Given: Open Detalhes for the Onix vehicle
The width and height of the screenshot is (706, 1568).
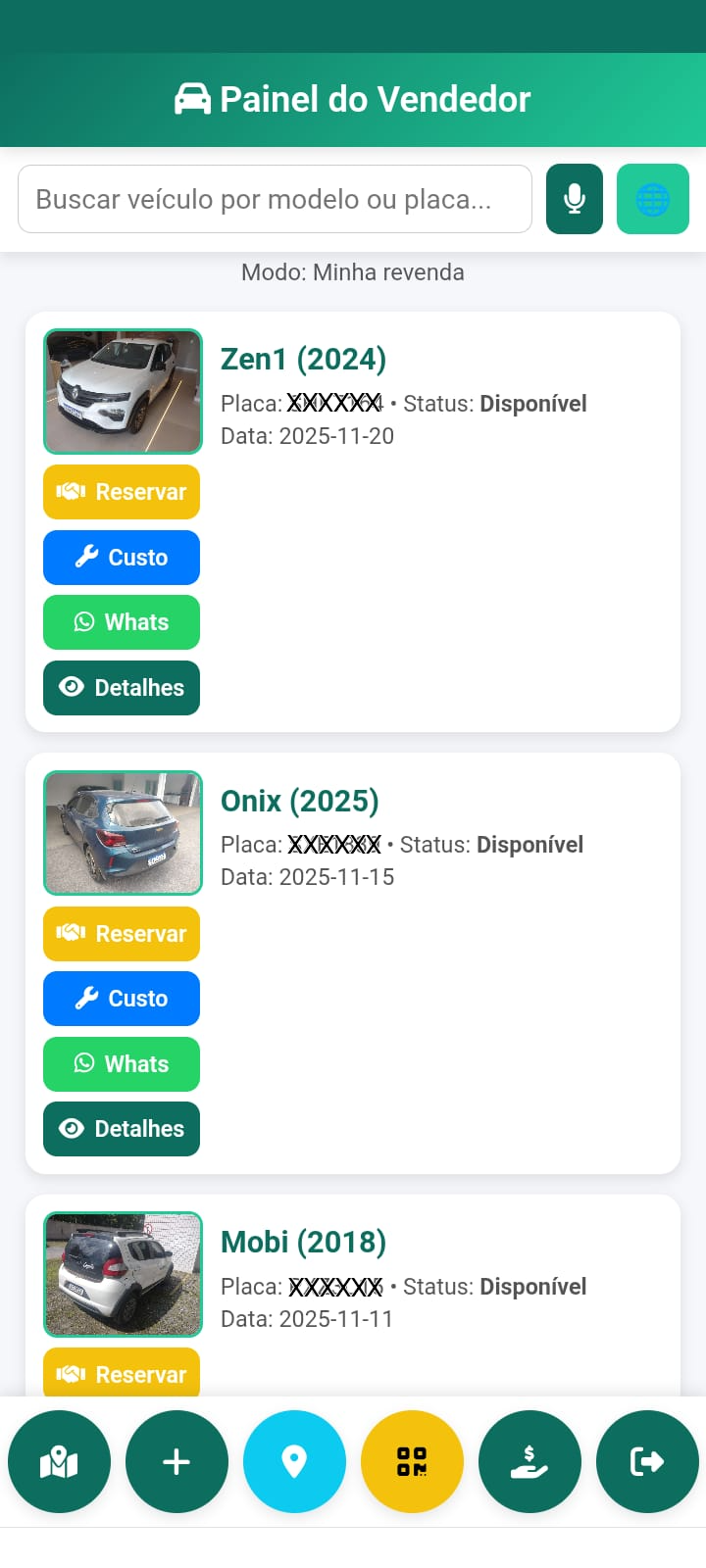Looking at the screenshot, I should [x=121, y=1128].
